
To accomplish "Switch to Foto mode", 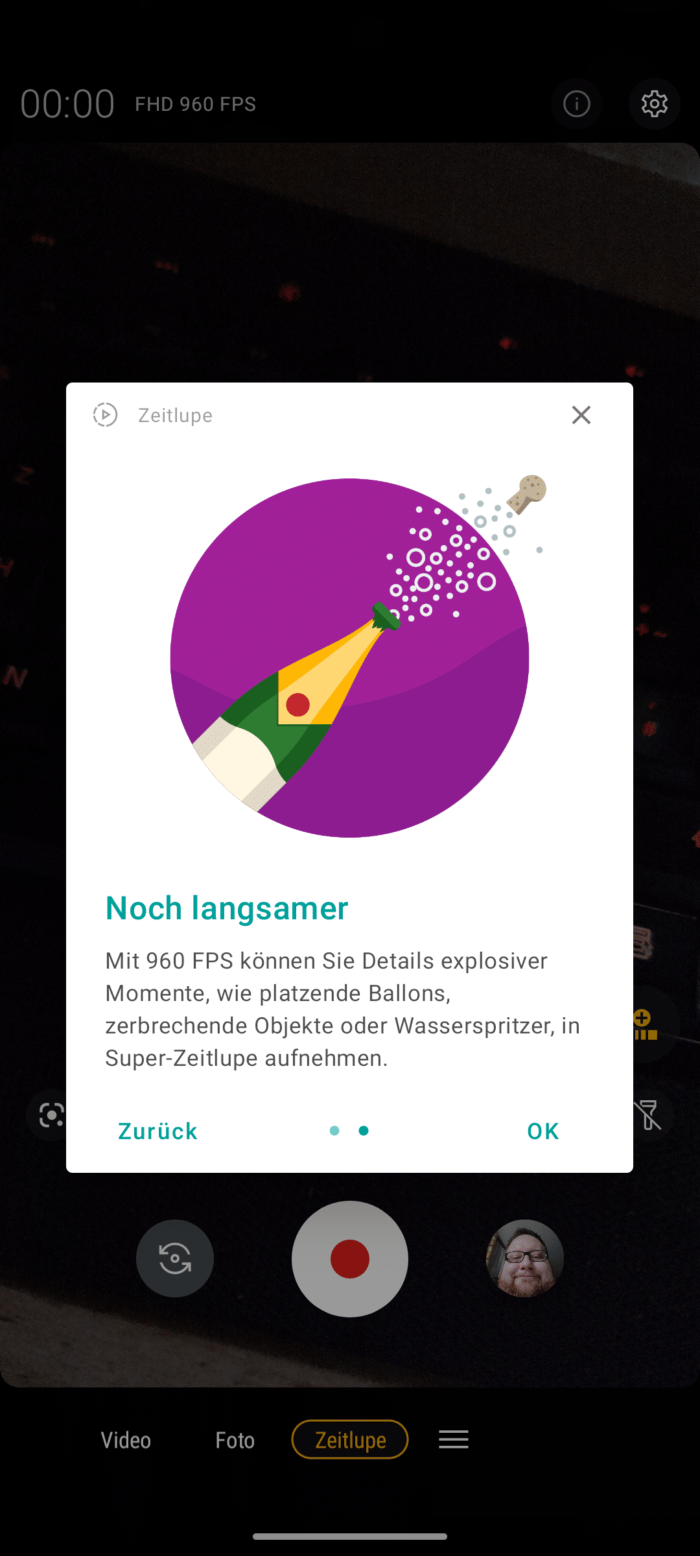I will (235, 1440).
